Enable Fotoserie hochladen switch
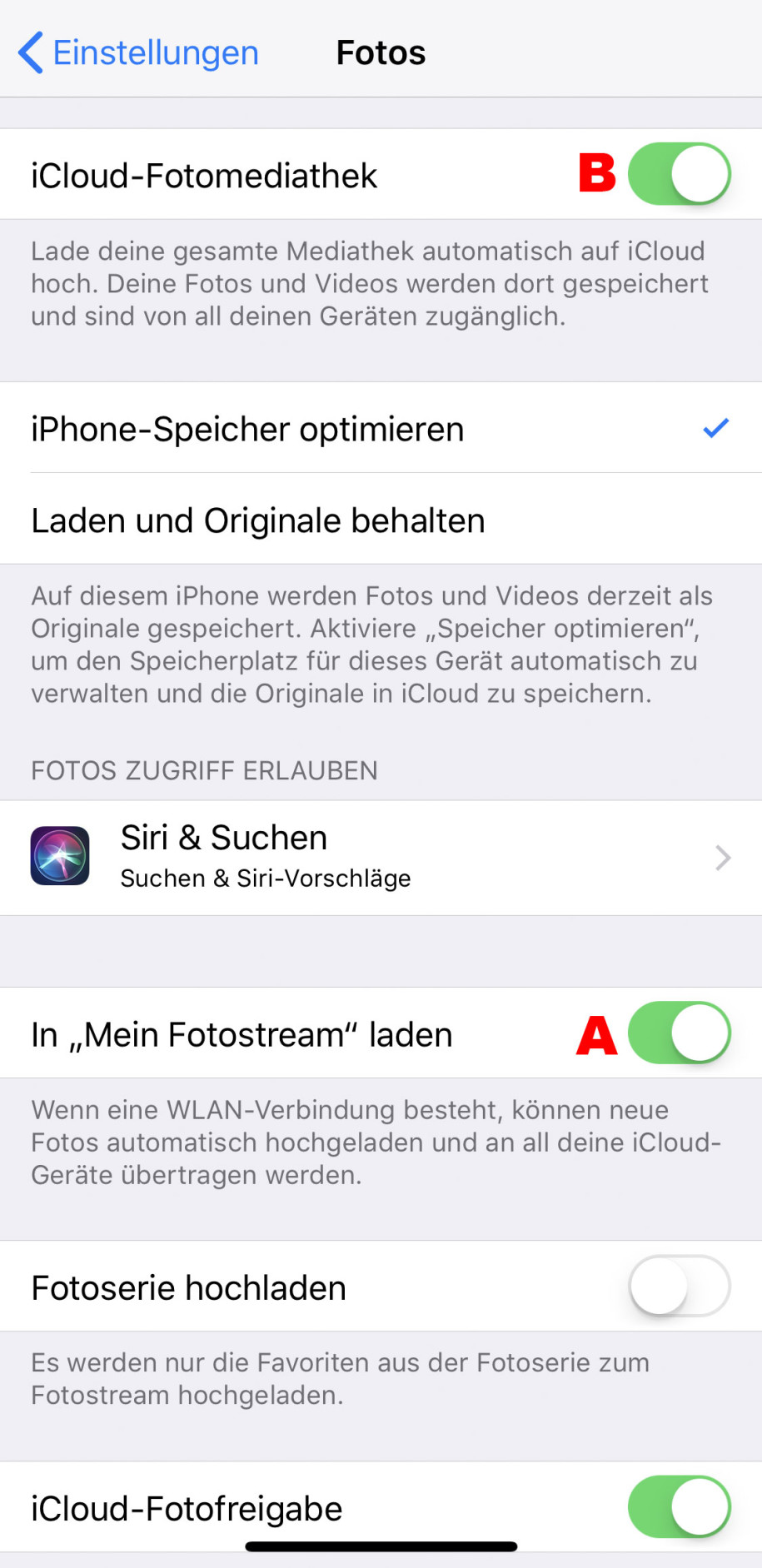The width and height of the screenshot is (762, 1568). click(x=679, y=1287)
